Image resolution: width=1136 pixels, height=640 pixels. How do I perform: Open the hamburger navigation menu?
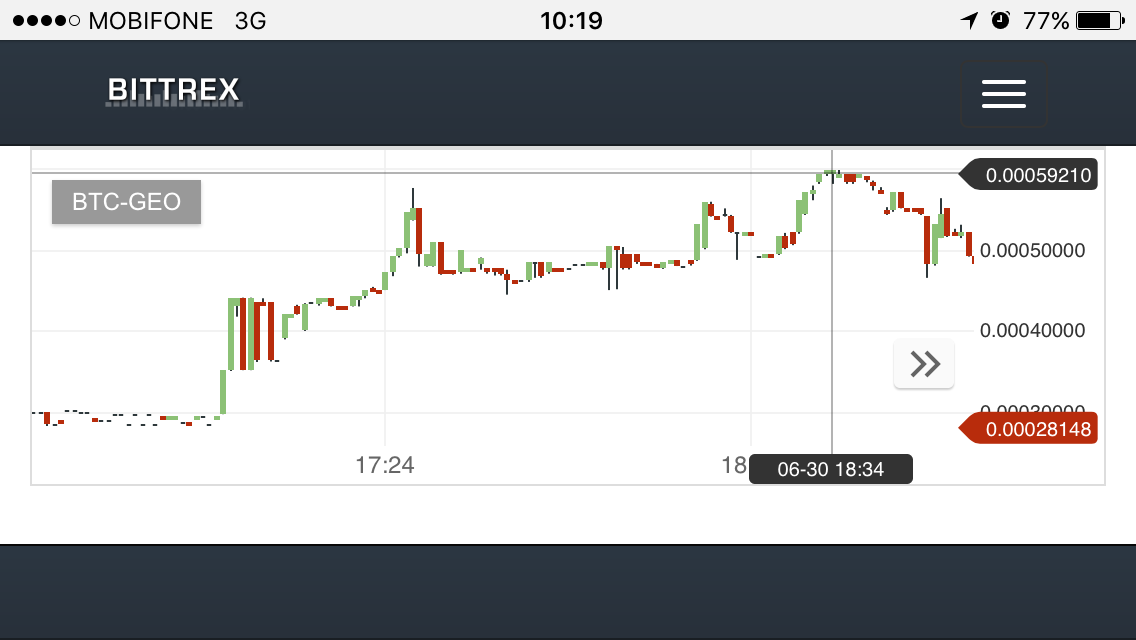coord(1003,93)
